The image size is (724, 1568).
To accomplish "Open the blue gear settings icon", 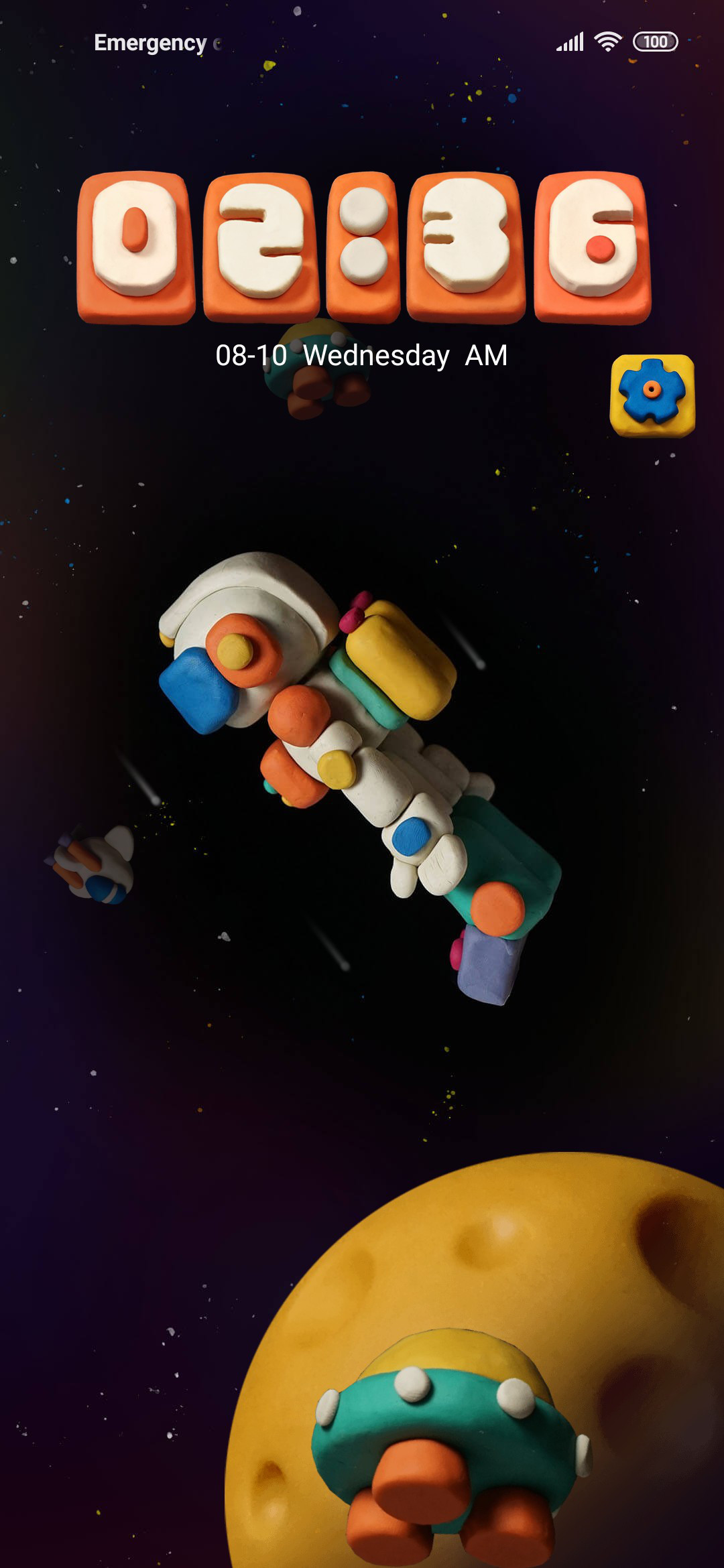I will click(x=652, y=394).
